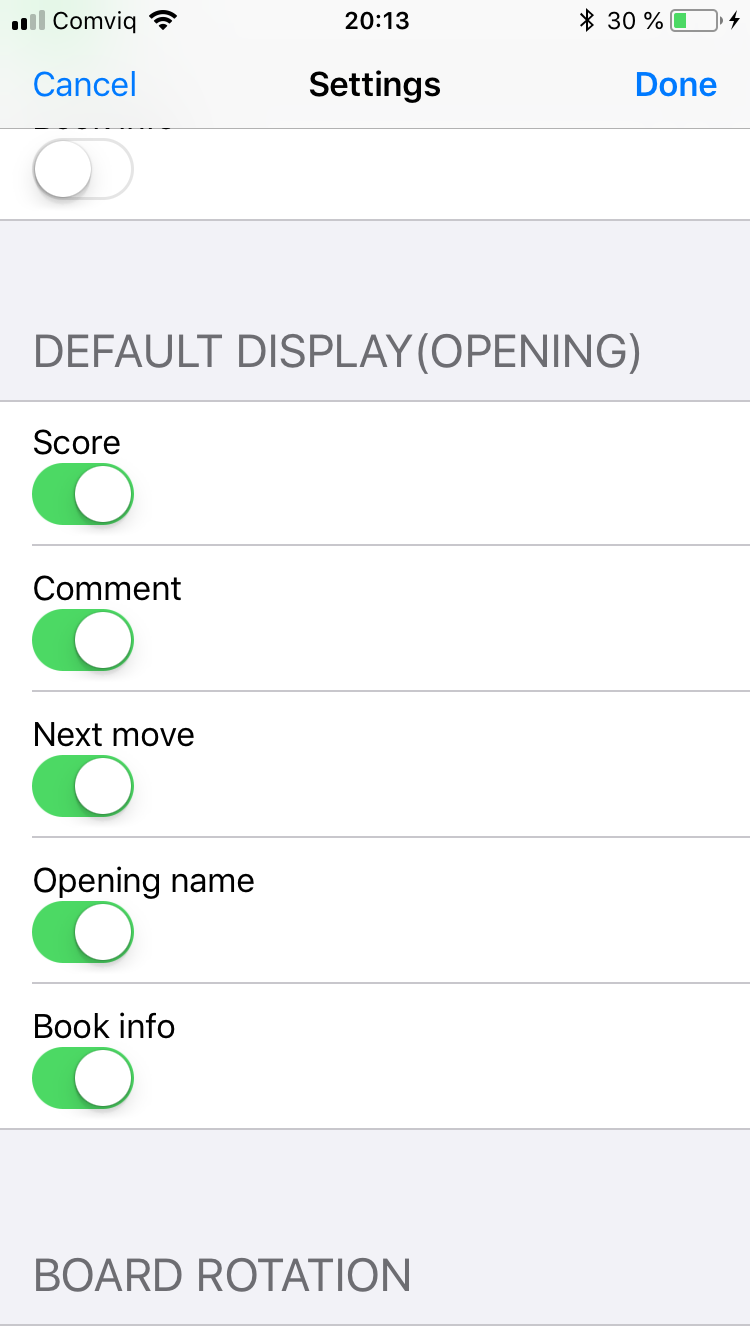
Task: Tap Done to save settings
Action: [x=676, y=85]
